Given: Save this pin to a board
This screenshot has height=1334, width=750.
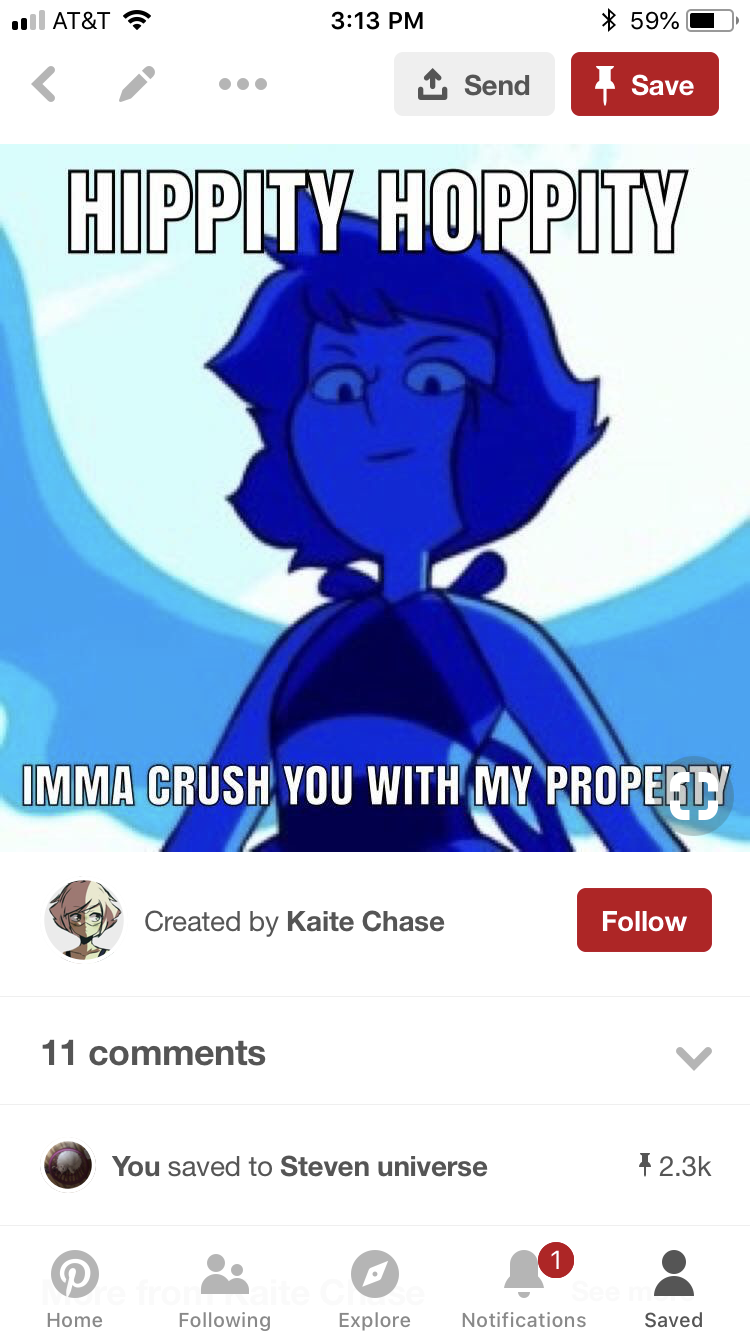Looking at the screenshot, I should (x=644, y=85).
